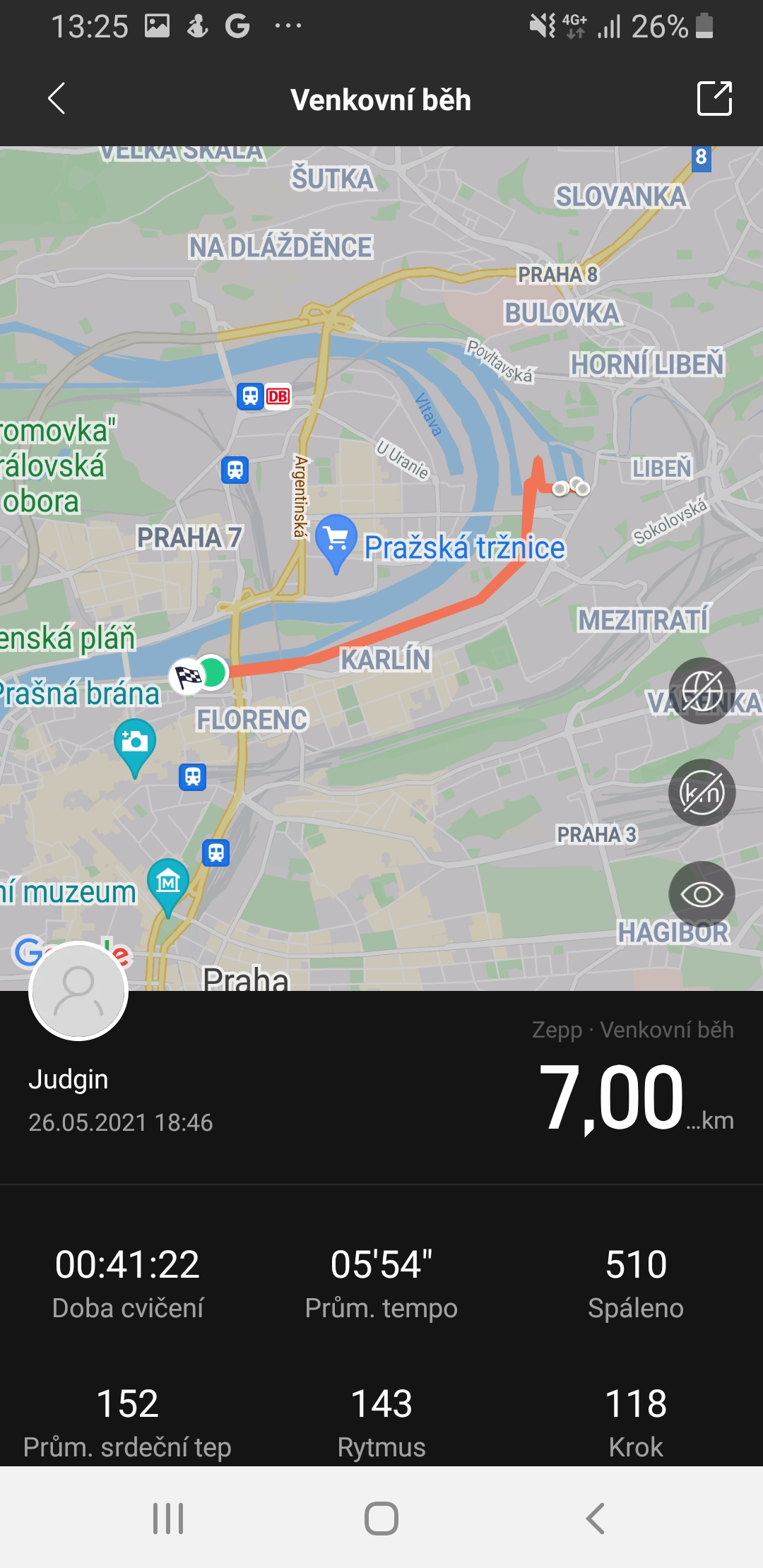Open Judgin's profile avatar
Viewport: 763px width, 1568px height.
[78, 991]
